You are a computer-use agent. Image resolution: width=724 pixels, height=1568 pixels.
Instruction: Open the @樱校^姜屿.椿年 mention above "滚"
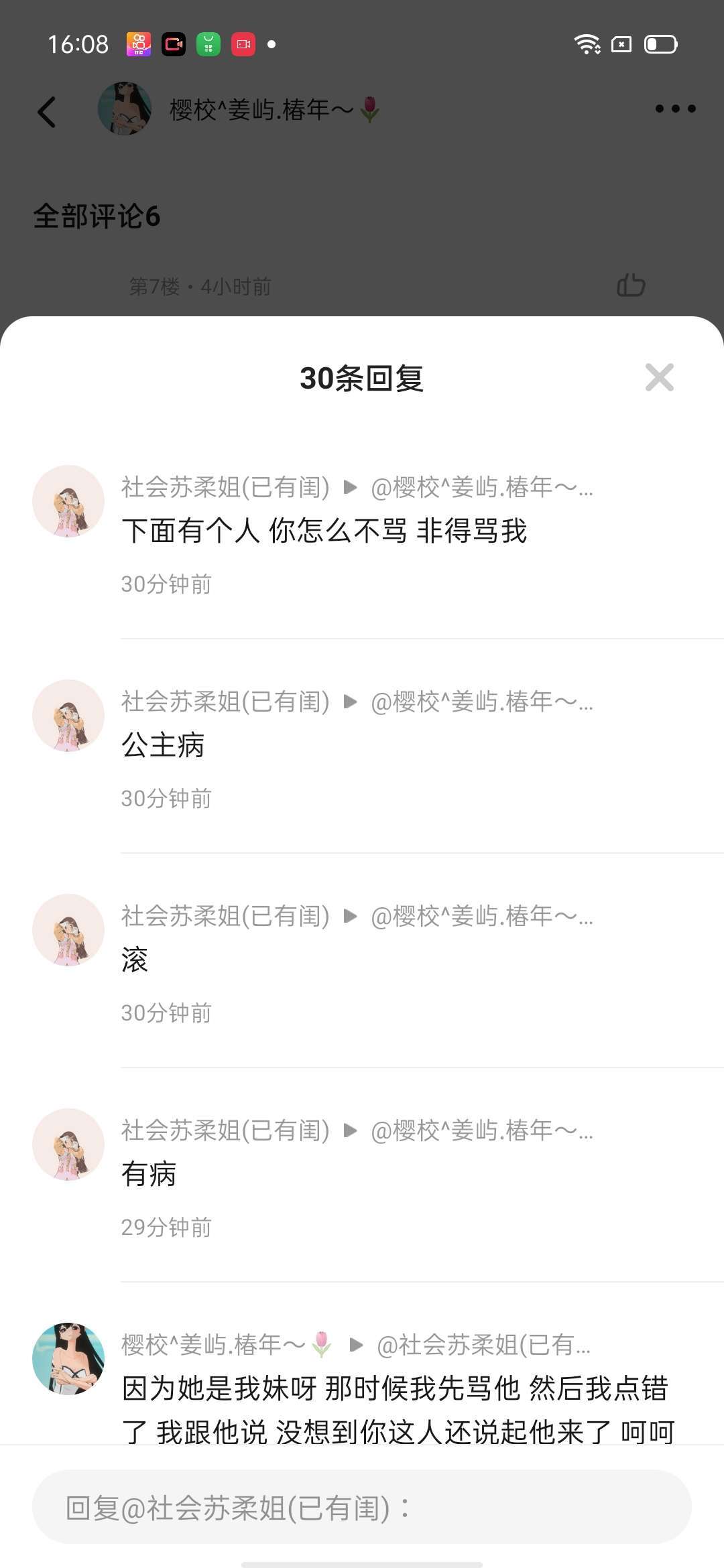point(481,916)
